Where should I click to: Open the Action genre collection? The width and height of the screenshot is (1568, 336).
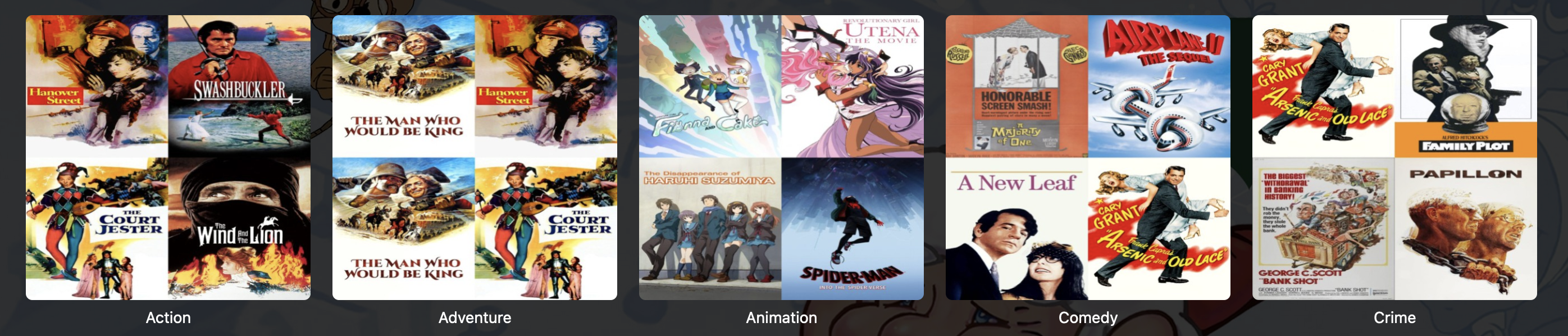[x=168, y=158]
